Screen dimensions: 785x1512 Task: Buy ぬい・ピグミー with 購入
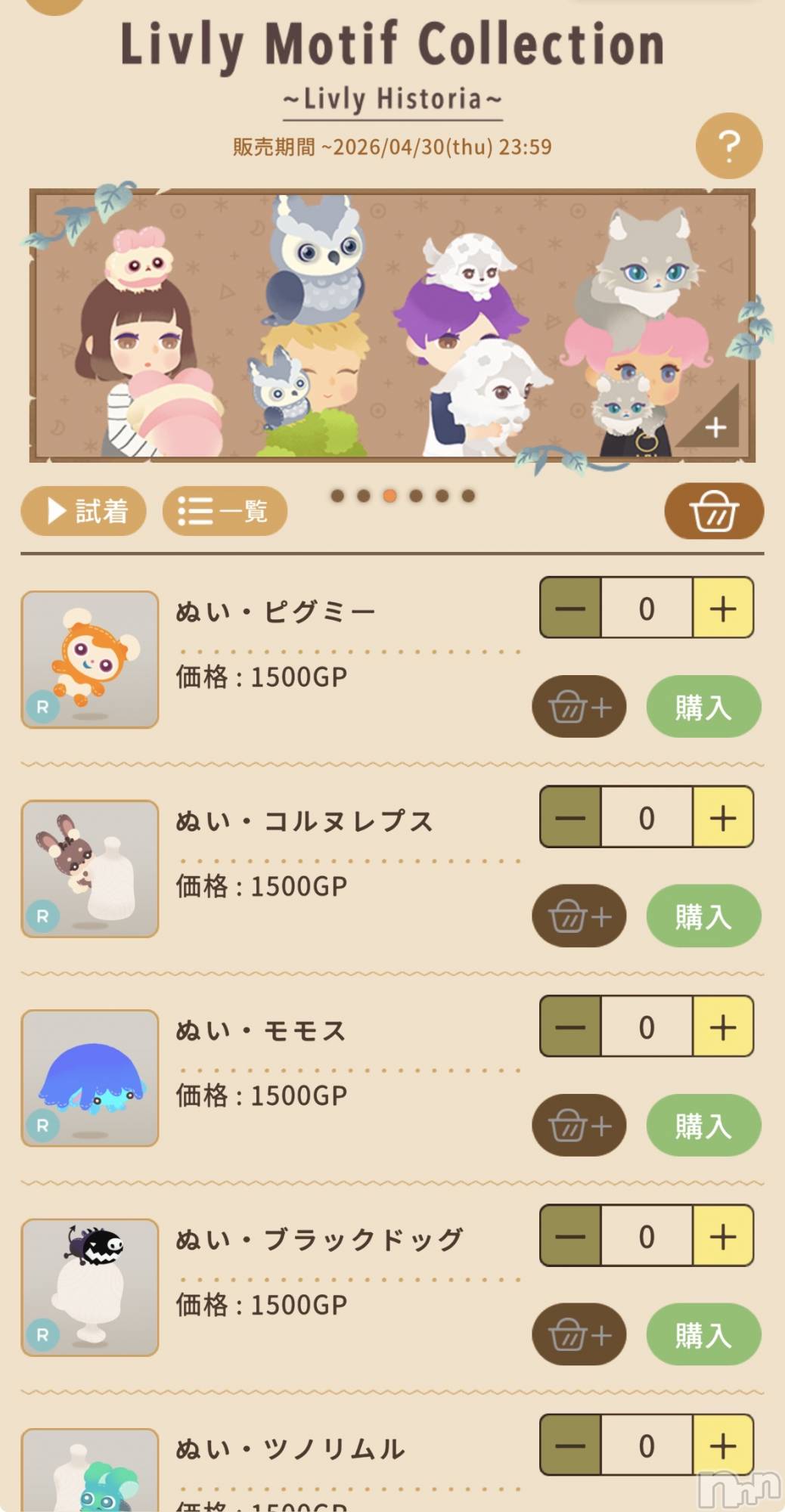pyautogui.click(x=703, y=708)
